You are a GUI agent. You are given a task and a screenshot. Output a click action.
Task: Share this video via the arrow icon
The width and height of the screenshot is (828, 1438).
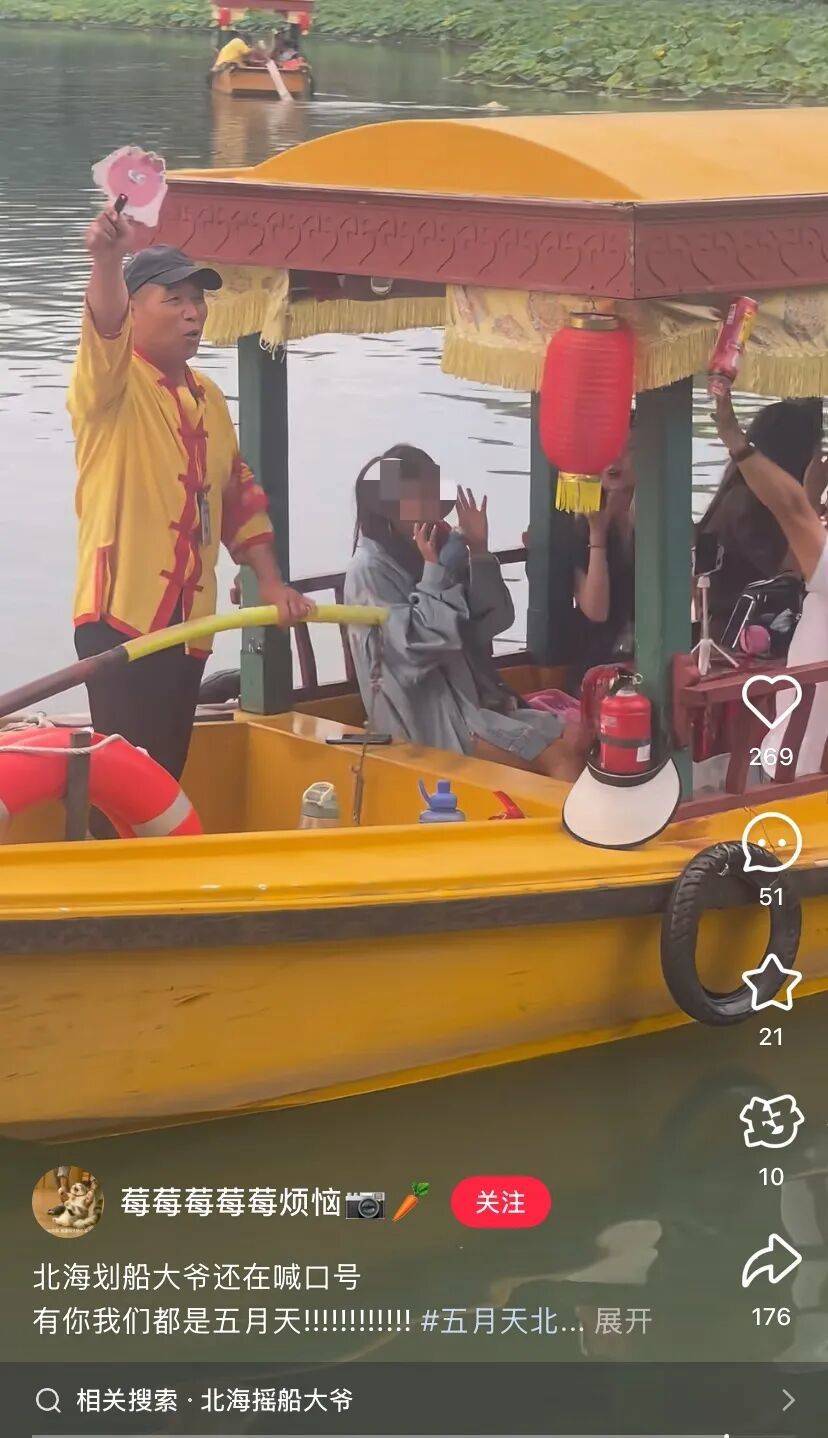pyautogui.click(x=771, y=1262)
